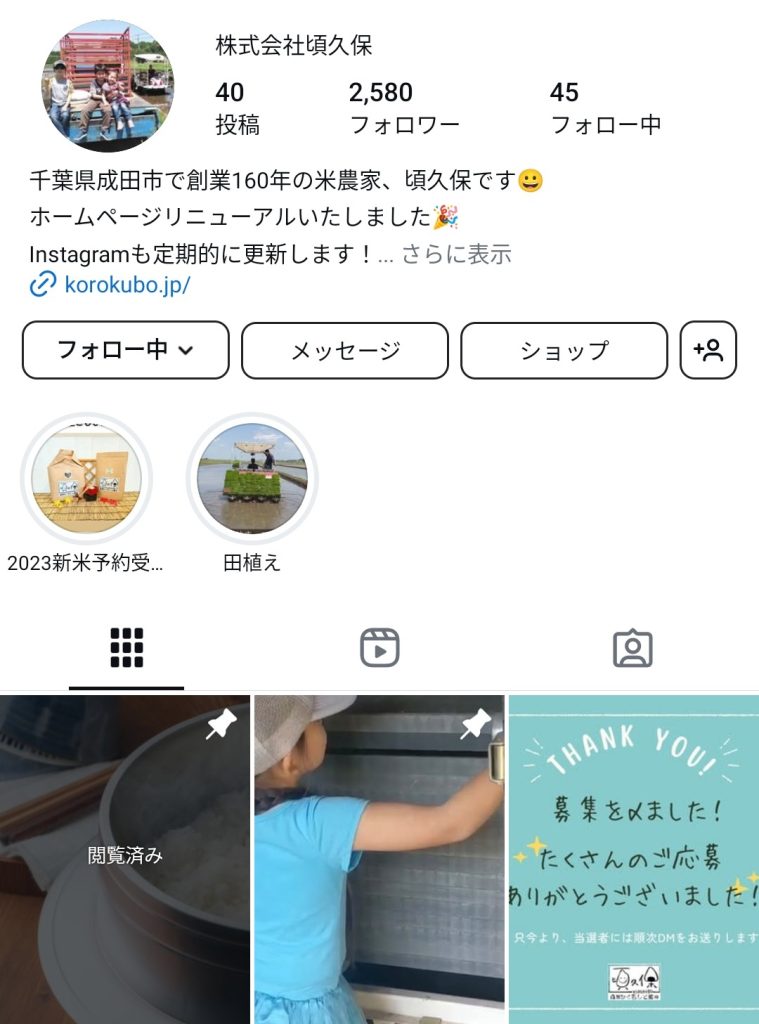Open the pinned rice pot post
Image resolution: width=759 pixels, height=1024 pixels.
[124, 860]
